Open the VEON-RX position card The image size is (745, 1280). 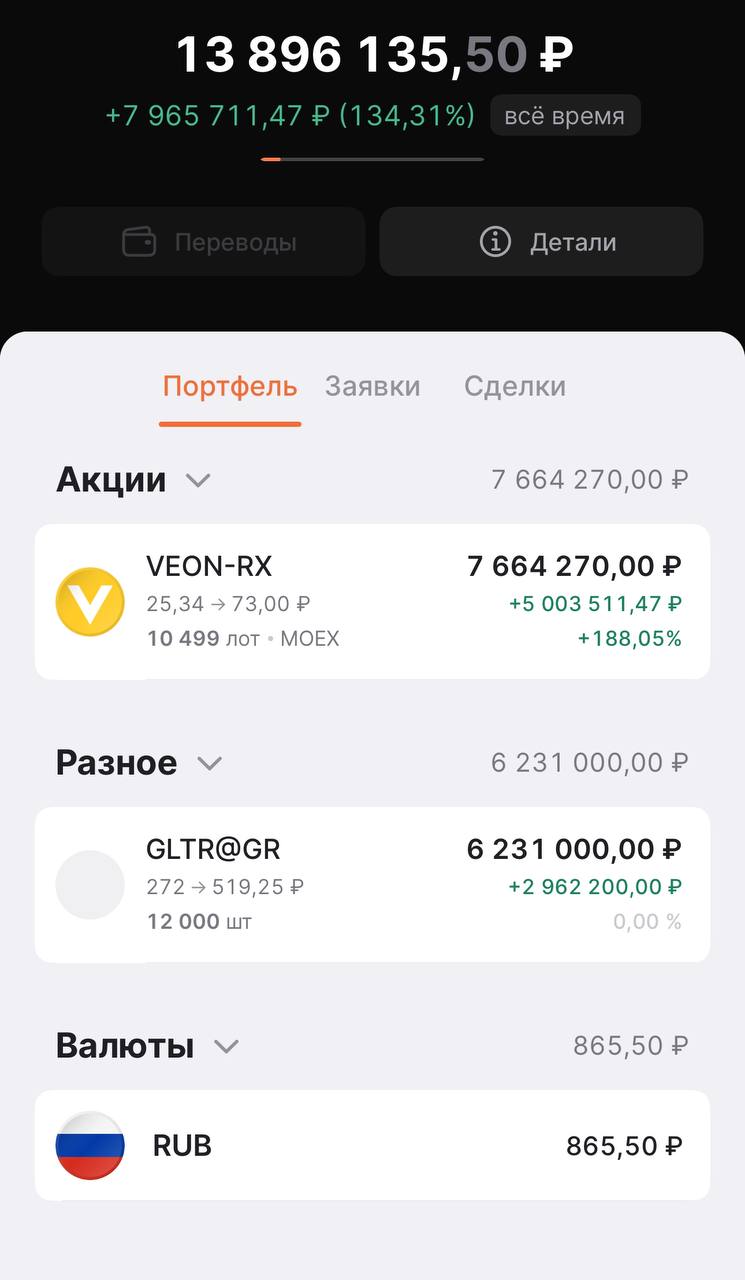[372, 602]
